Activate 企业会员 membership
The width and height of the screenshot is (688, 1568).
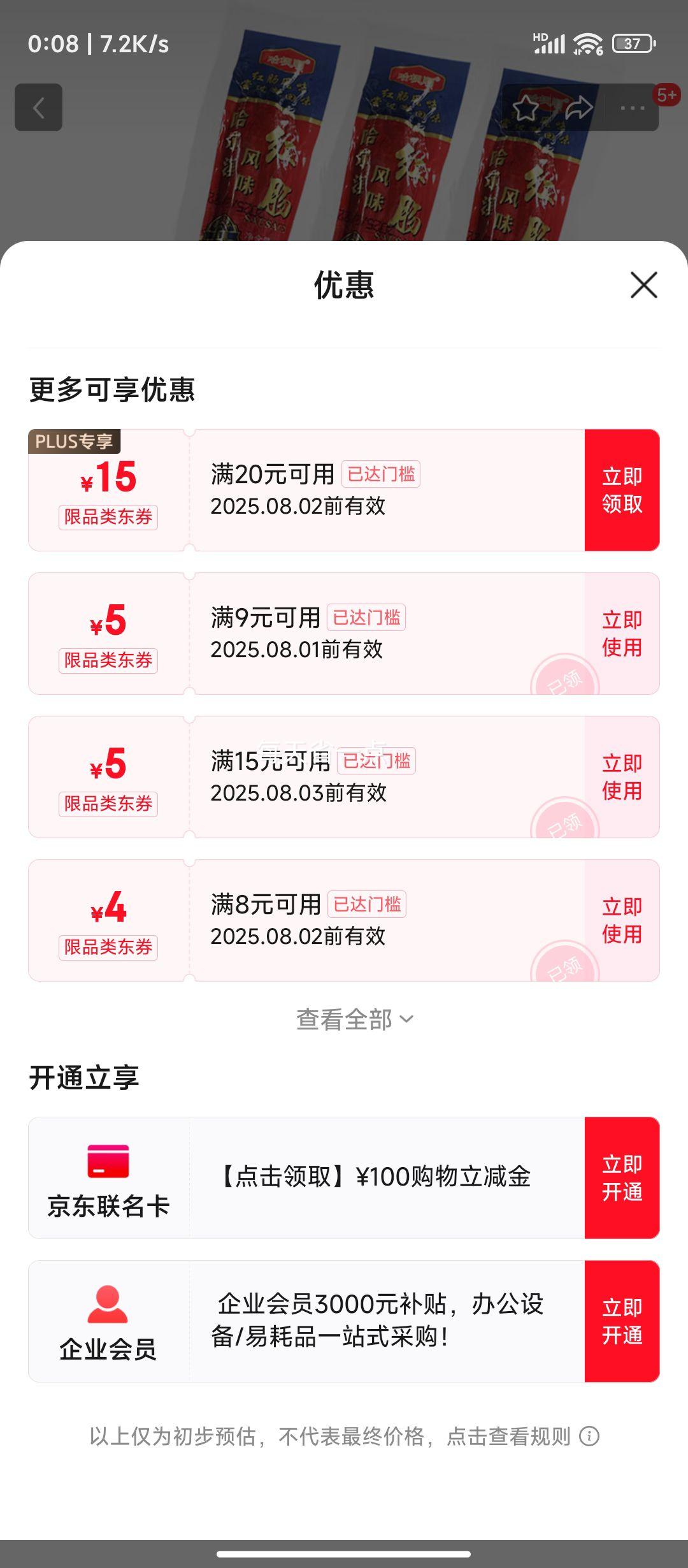(x=622, y=1321)
